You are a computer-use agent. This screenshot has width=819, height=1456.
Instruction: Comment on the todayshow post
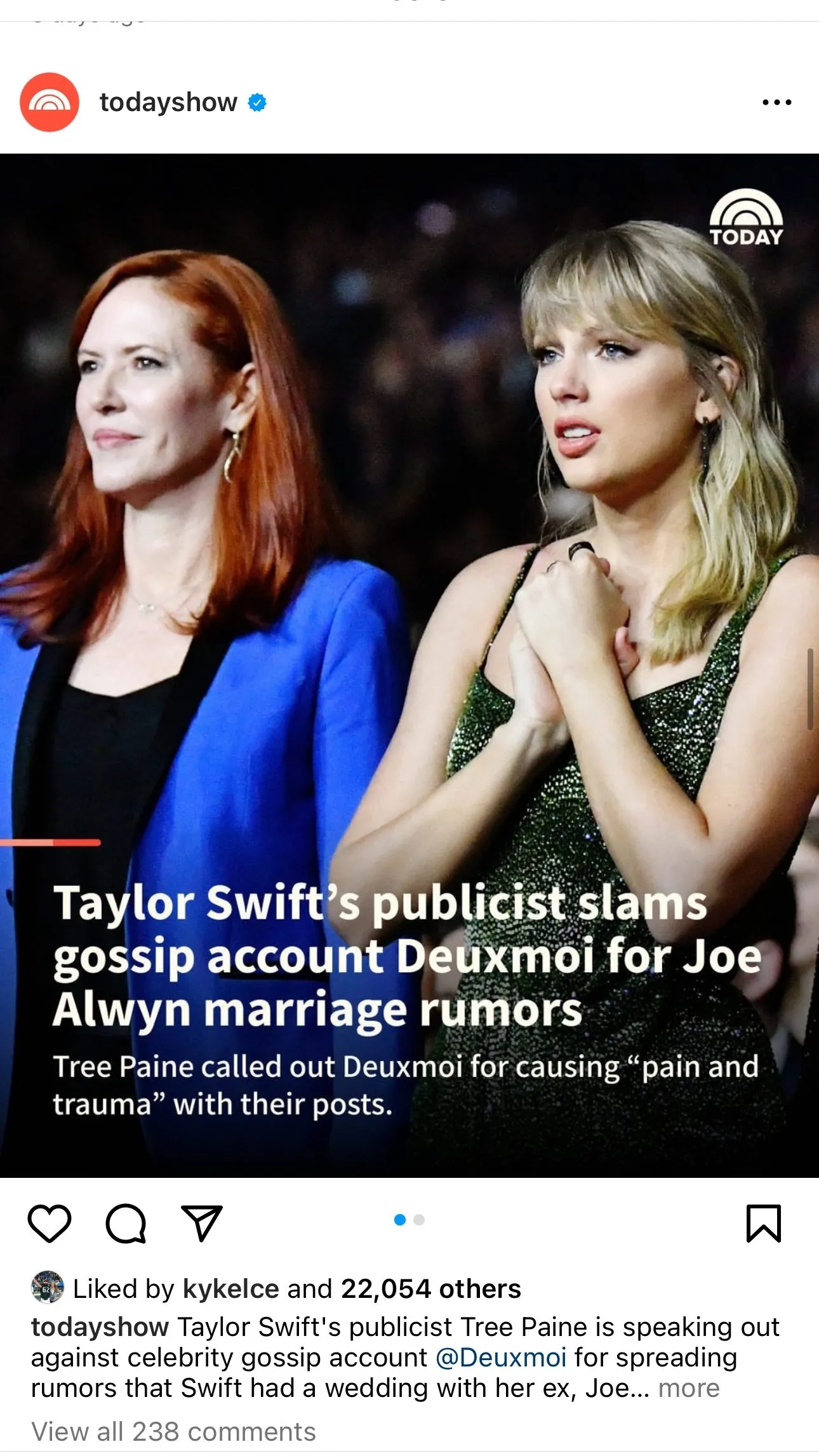126,1223
